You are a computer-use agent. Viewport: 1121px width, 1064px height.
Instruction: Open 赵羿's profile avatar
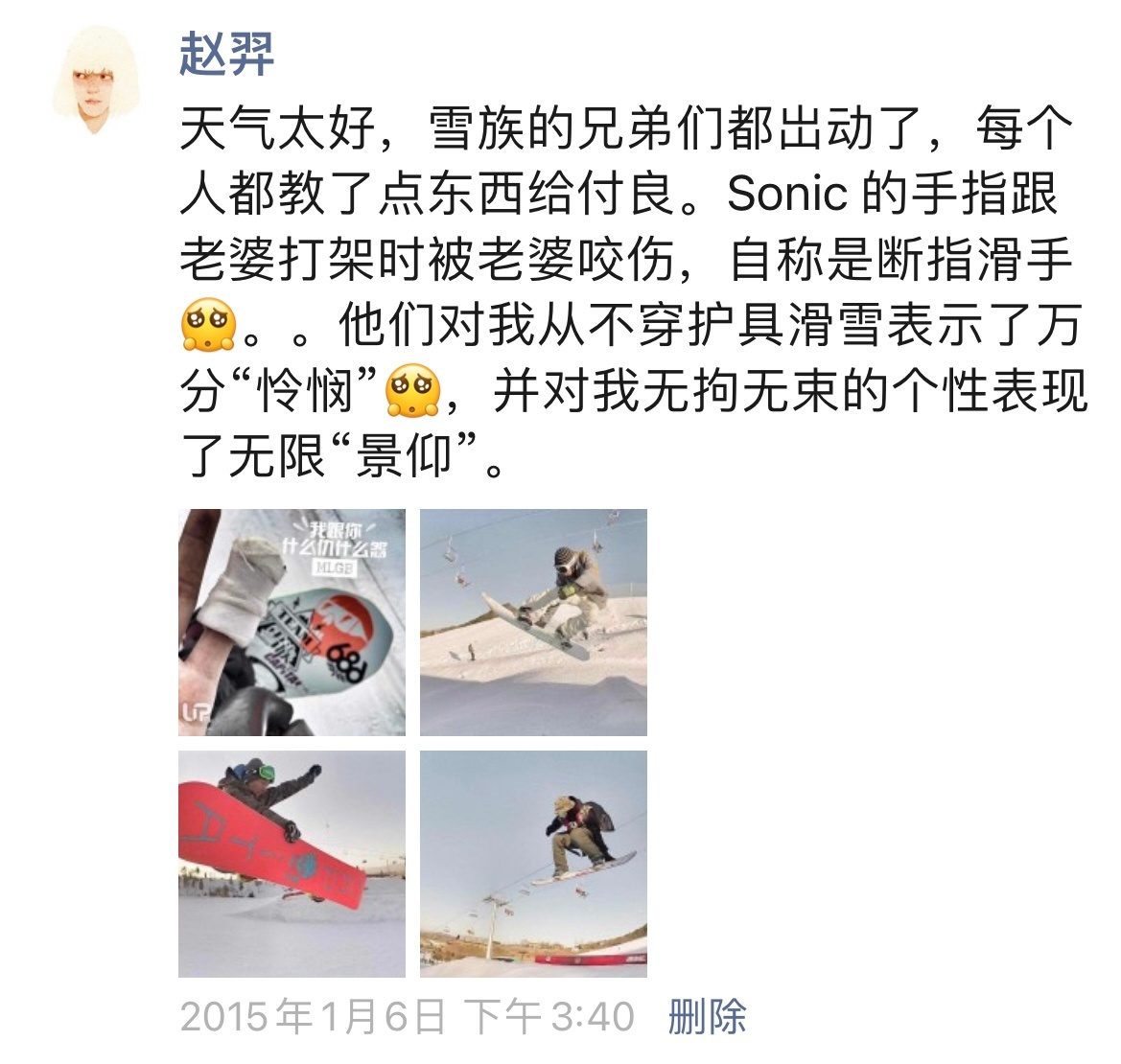95,82
